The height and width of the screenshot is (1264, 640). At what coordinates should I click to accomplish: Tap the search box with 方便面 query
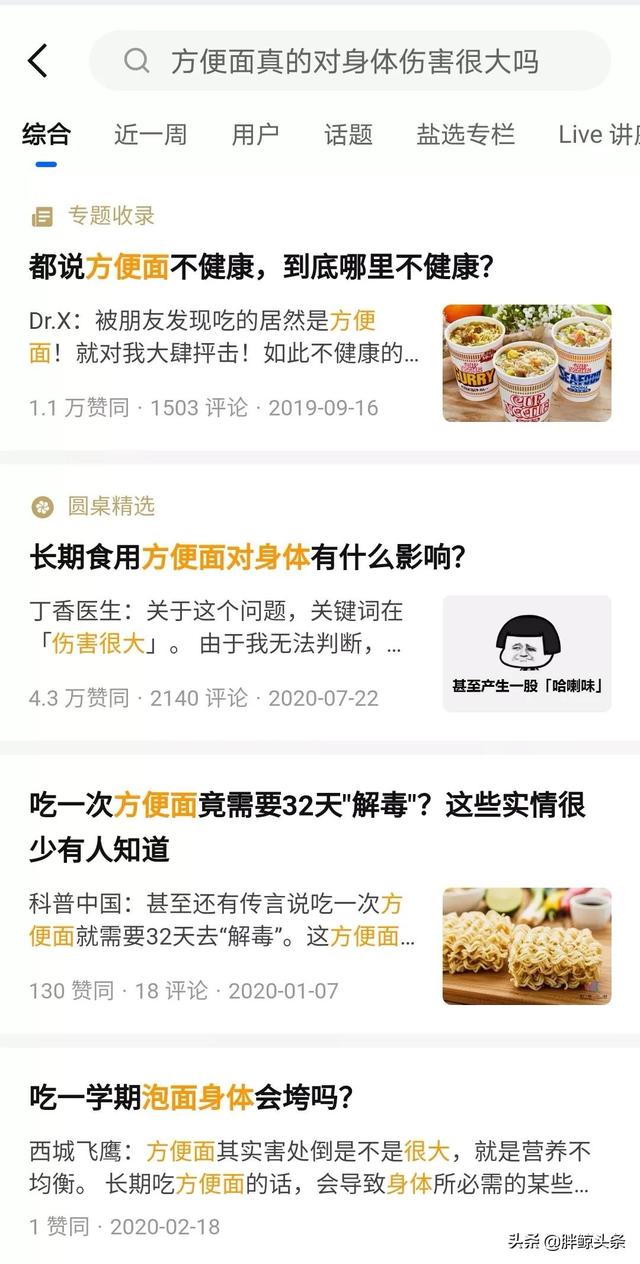coord(350,61)
